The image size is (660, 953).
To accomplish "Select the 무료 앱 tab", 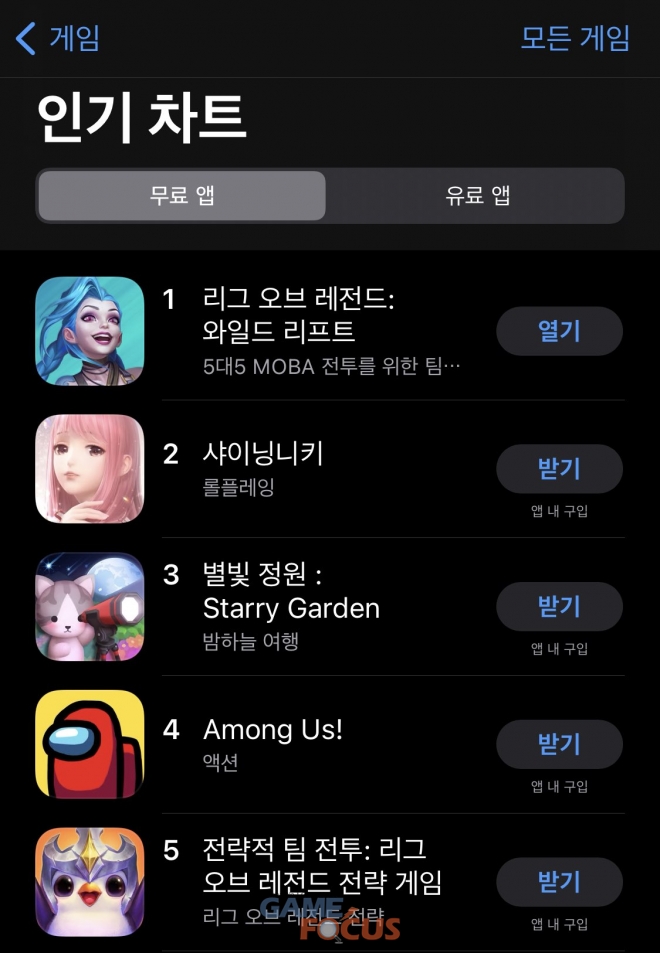I will pyautogui.click(x=182, y=195).
